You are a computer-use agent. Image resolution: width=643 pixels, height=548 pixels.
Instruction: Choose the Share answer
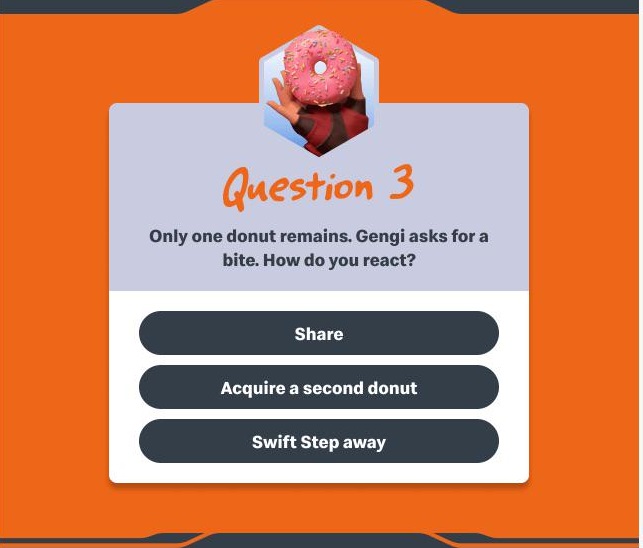[319, 333]
